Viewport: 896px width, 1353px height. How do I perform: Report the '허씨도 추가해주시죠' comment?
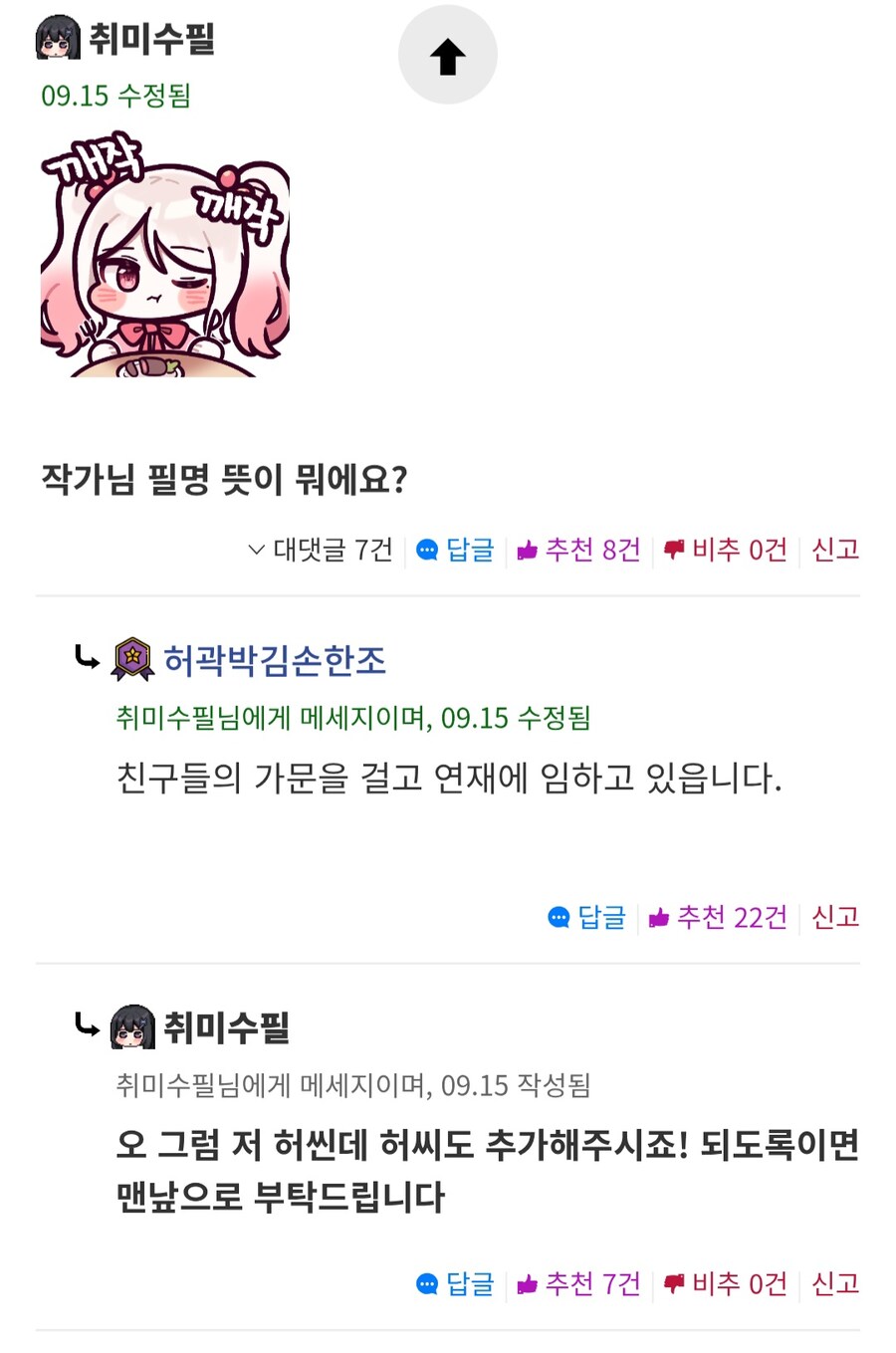click(x=835, y=1284)
